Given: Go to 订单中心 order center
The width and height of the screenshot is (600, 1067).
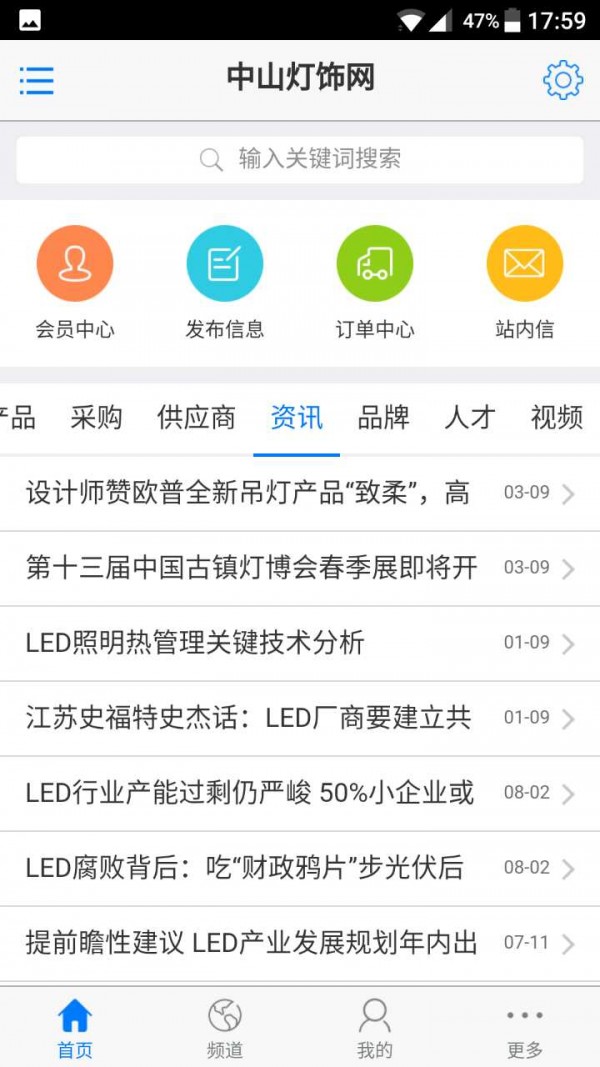Looking at the screenshot, I should pos(375,264).
